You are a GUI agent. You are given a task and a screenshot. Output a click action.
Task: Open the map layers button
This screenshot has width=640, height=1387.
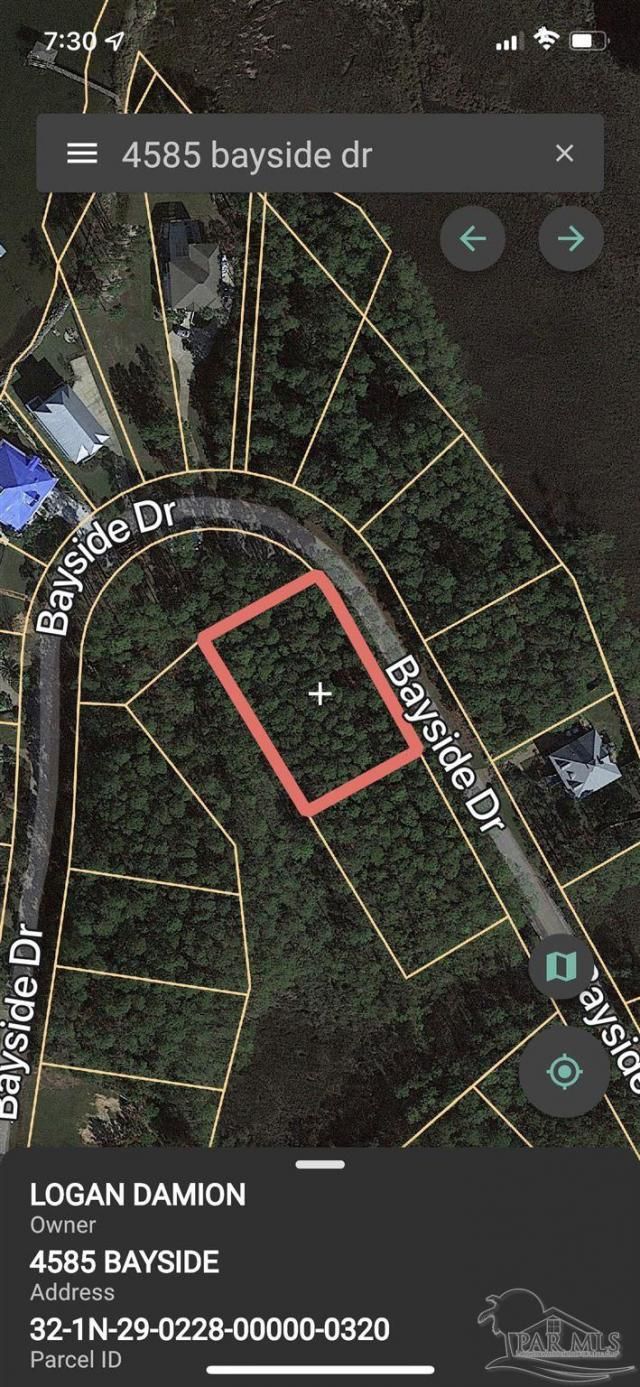pos(562,967)
